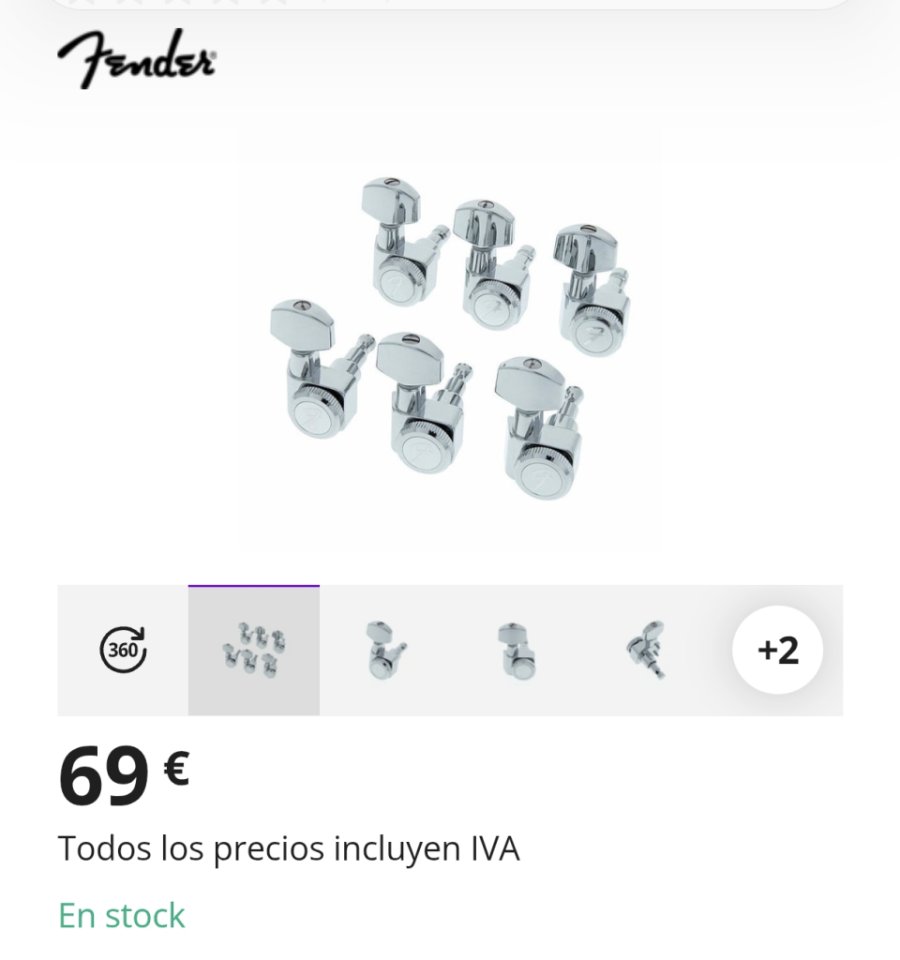Select the thumbnail showing all six tuners
This screenshot has height=960, width=900.
(254, 650)
